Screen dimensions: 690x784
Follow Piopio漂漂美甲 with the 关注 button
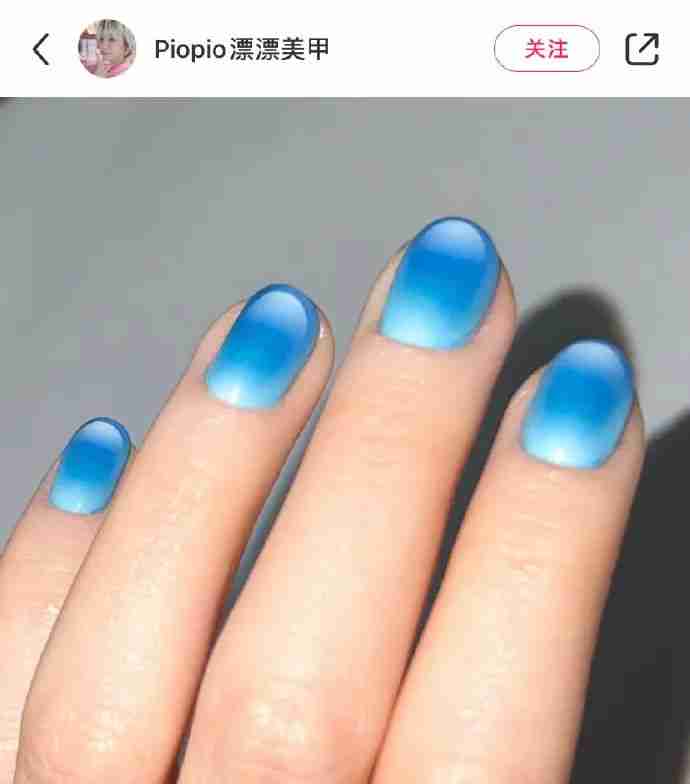tap(546, 49)
